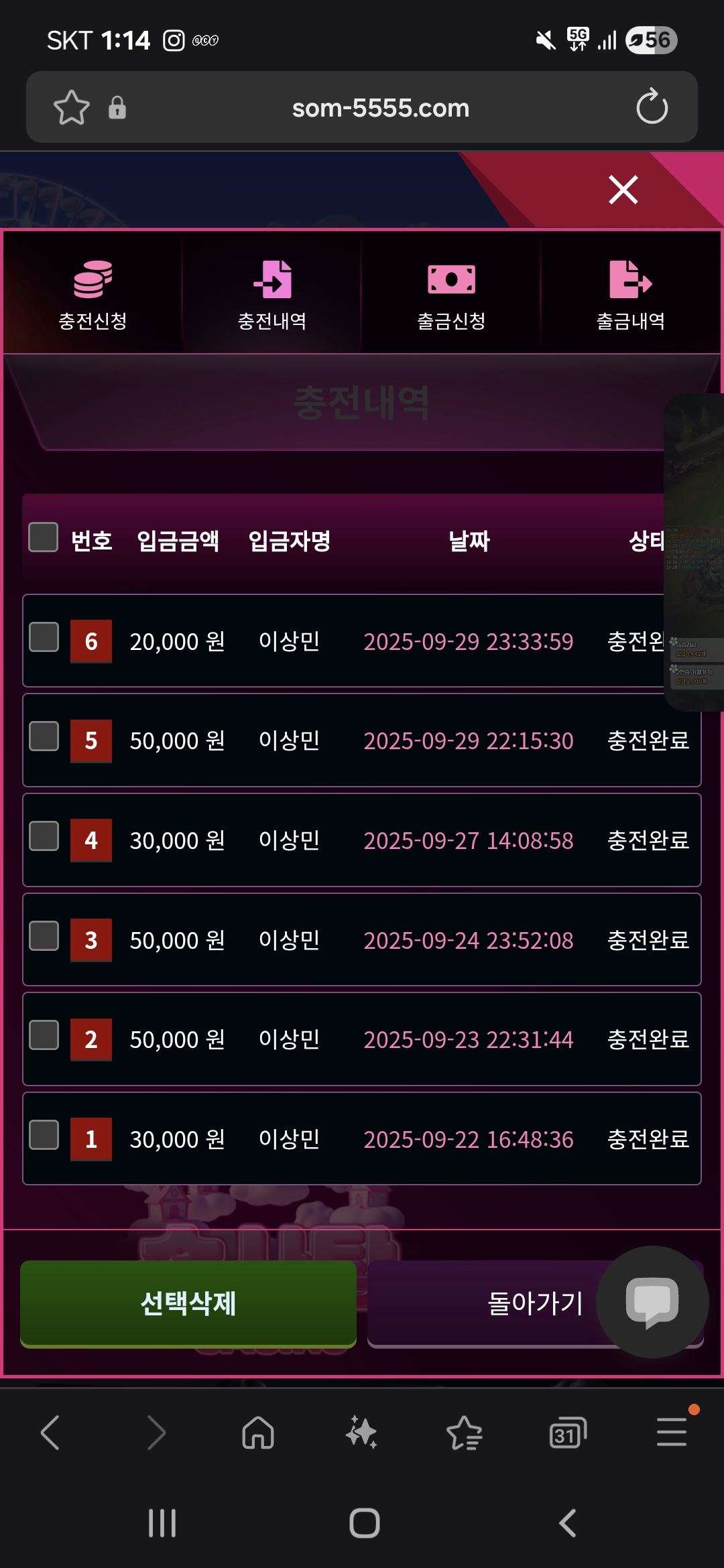Select the checkbox for entry number 5

click(x=44, y=736)
